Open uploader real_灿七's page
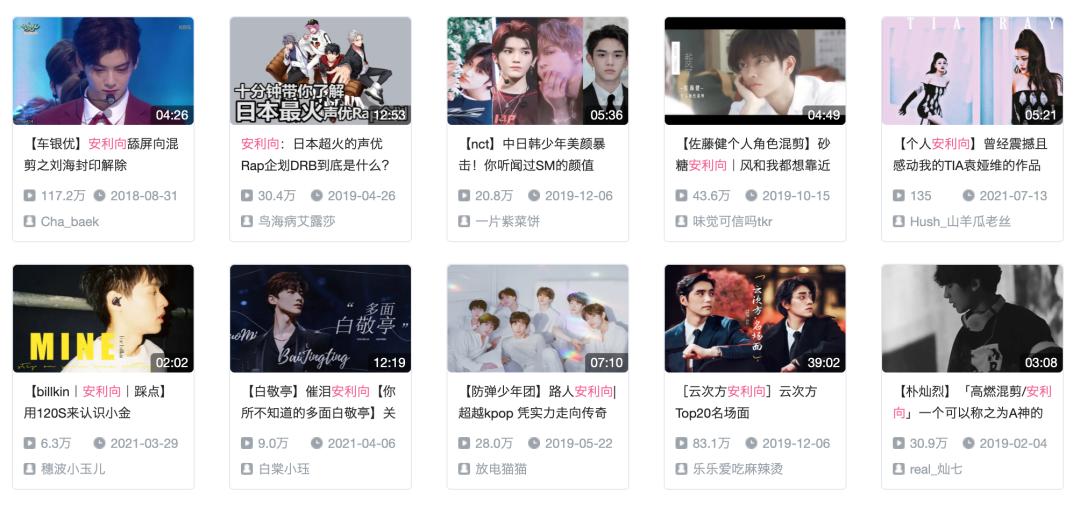The height and width of the screenshot is (506, 1080). coord(936,468)
